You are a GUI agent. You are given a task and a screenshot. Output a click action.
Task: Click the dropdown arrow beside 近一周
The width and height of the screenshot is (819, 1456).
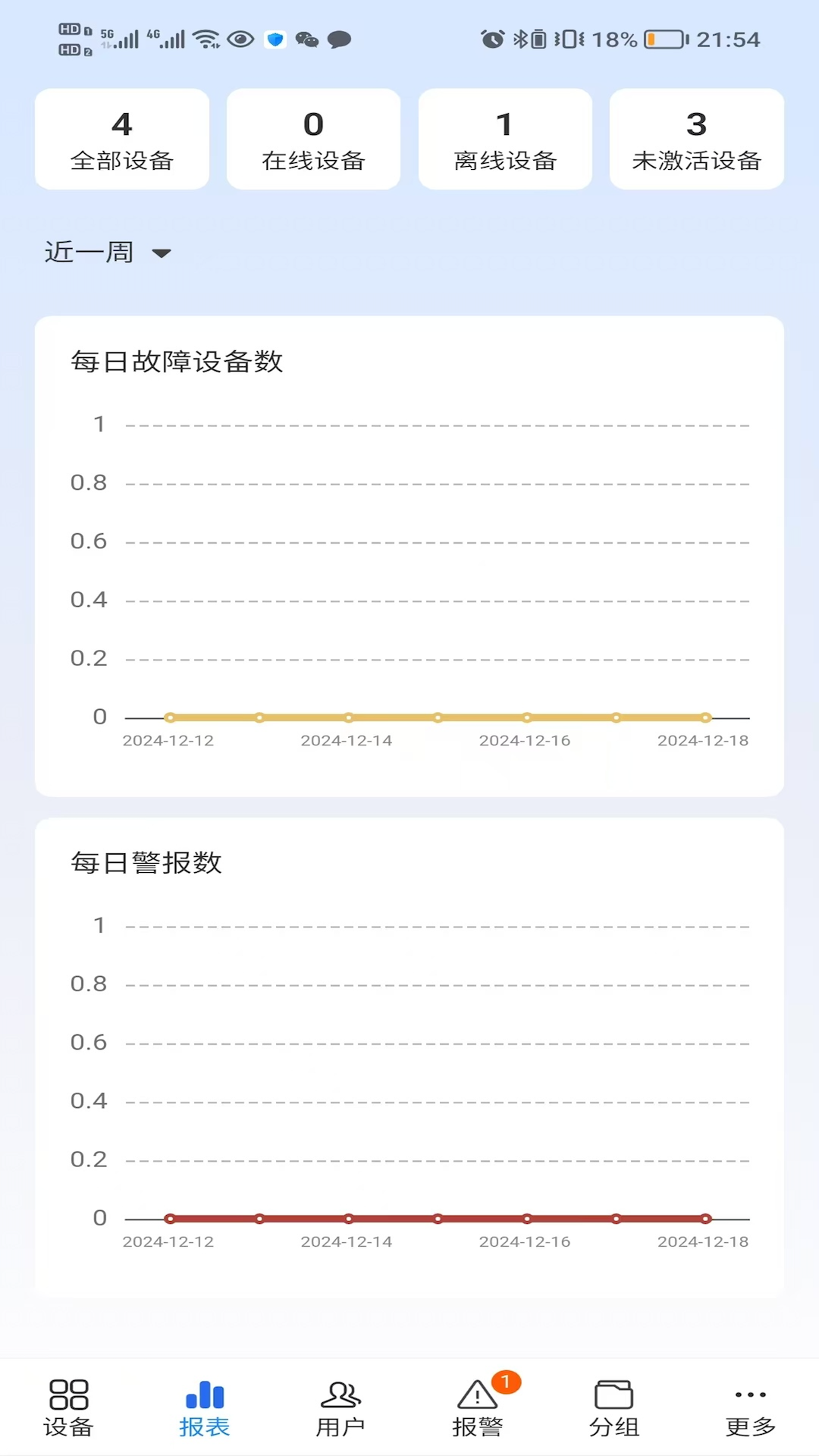click(x=161, y=255)
